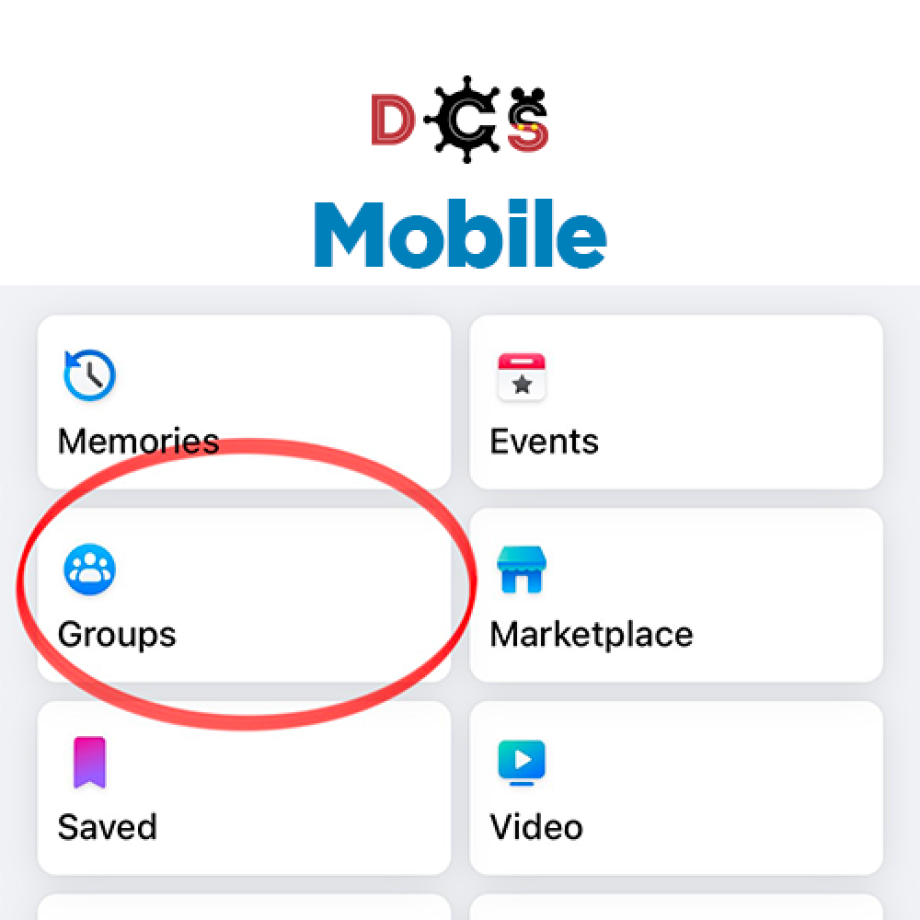Go to Groups
Viewport: 920px width, 920px height.
tap(243, 596)
